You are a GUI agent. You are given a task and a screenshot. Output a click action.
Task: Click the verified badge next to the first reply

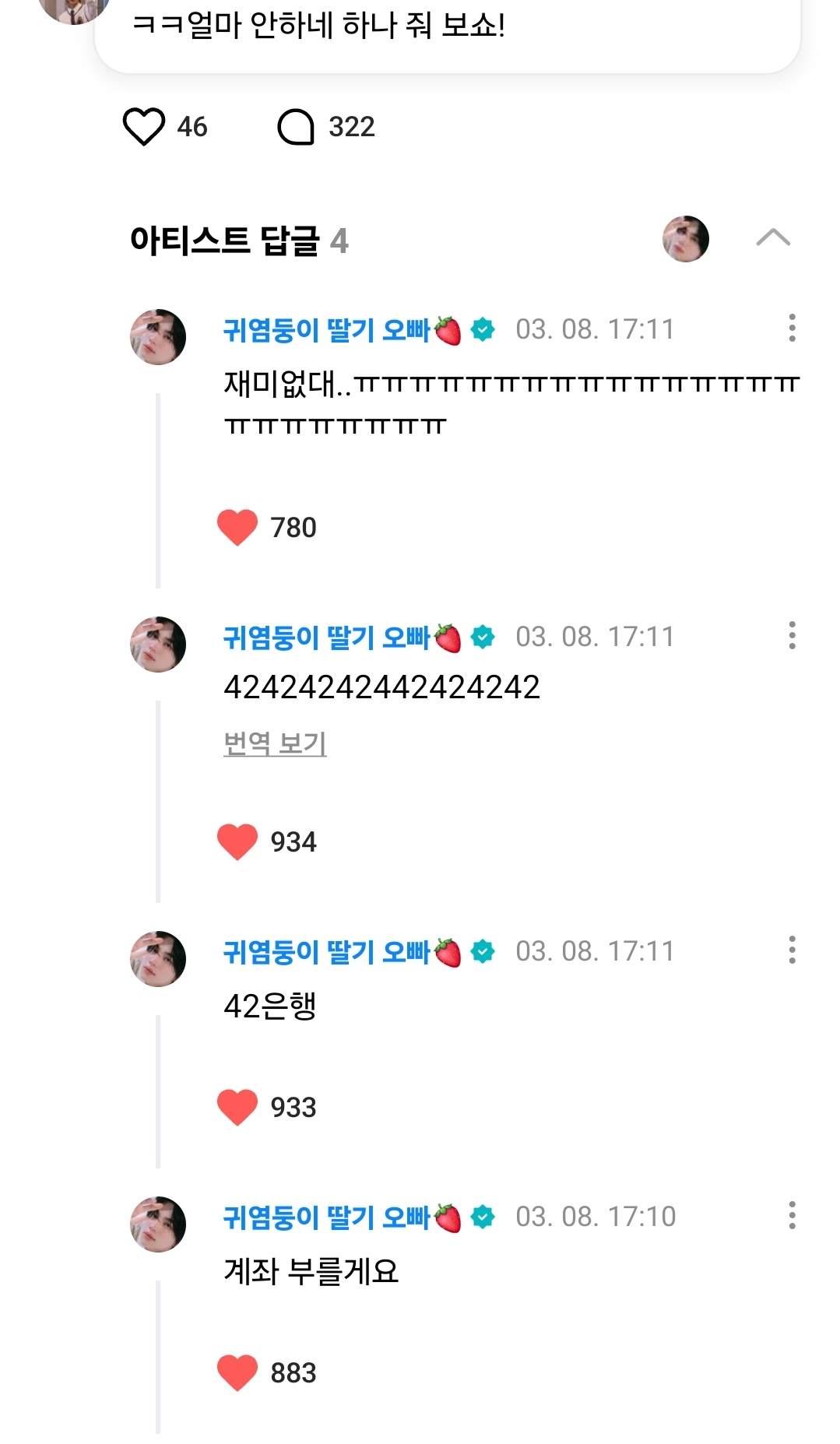pos(483,329)
